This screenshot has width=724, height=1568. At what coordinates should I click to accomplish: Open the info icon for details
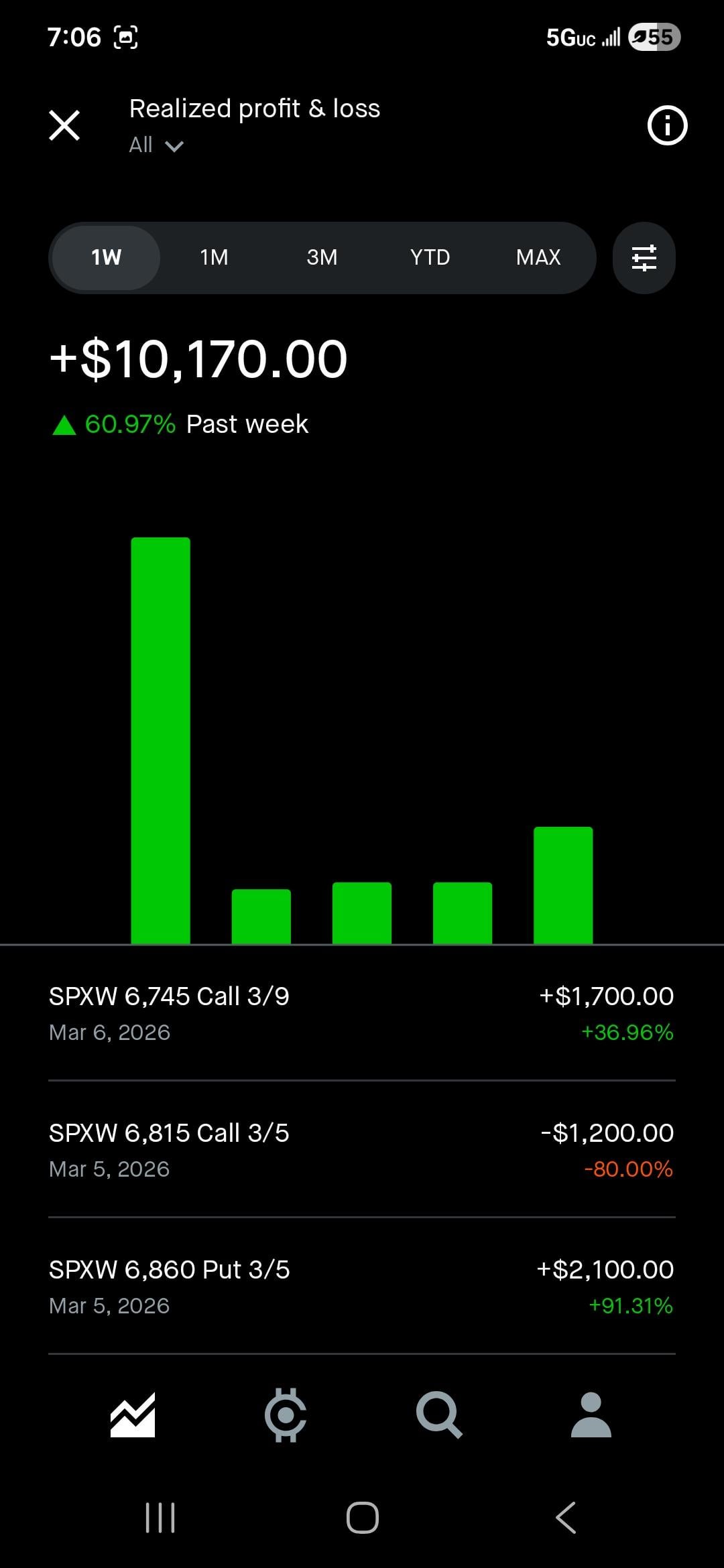coord(667,125)
